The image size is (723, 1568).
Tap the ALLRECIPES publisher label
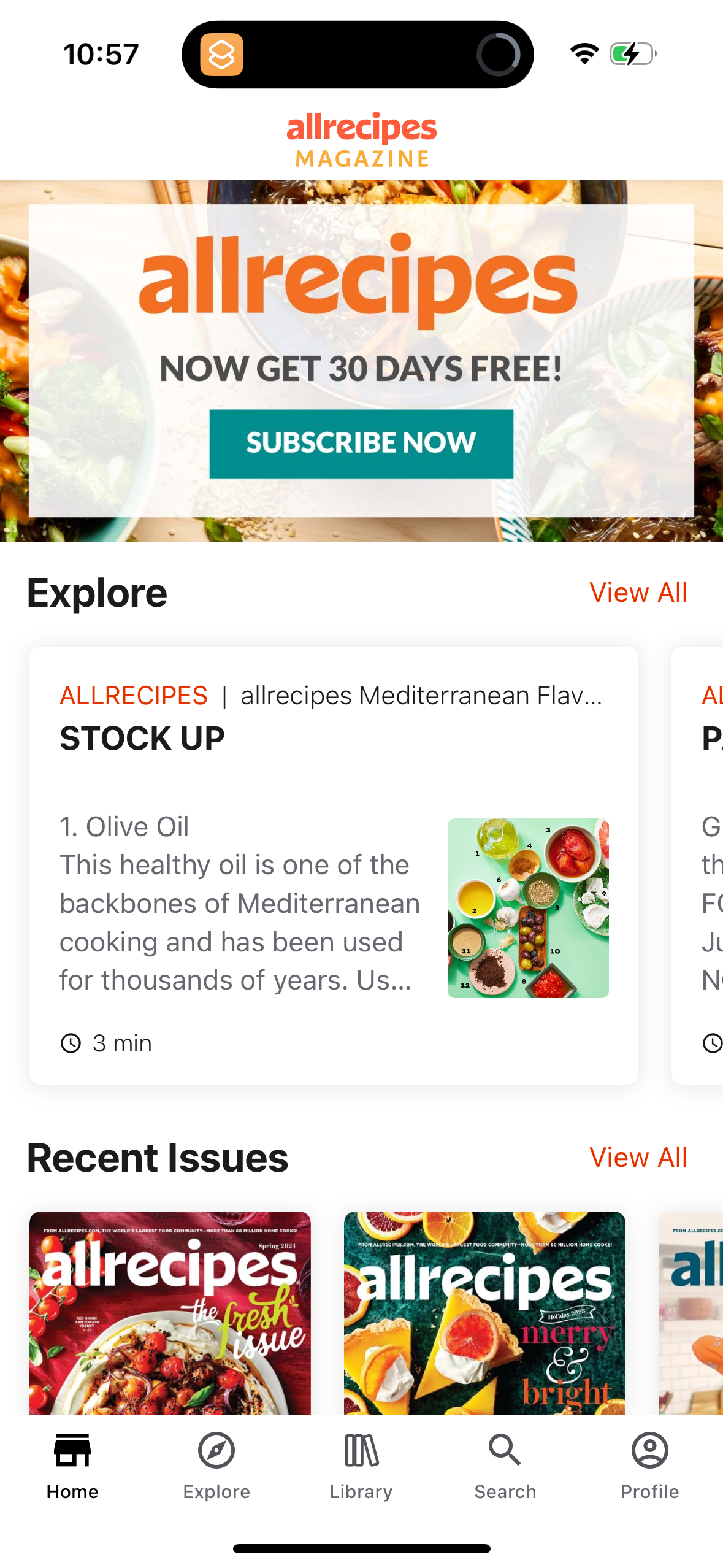tap(133, 694)
